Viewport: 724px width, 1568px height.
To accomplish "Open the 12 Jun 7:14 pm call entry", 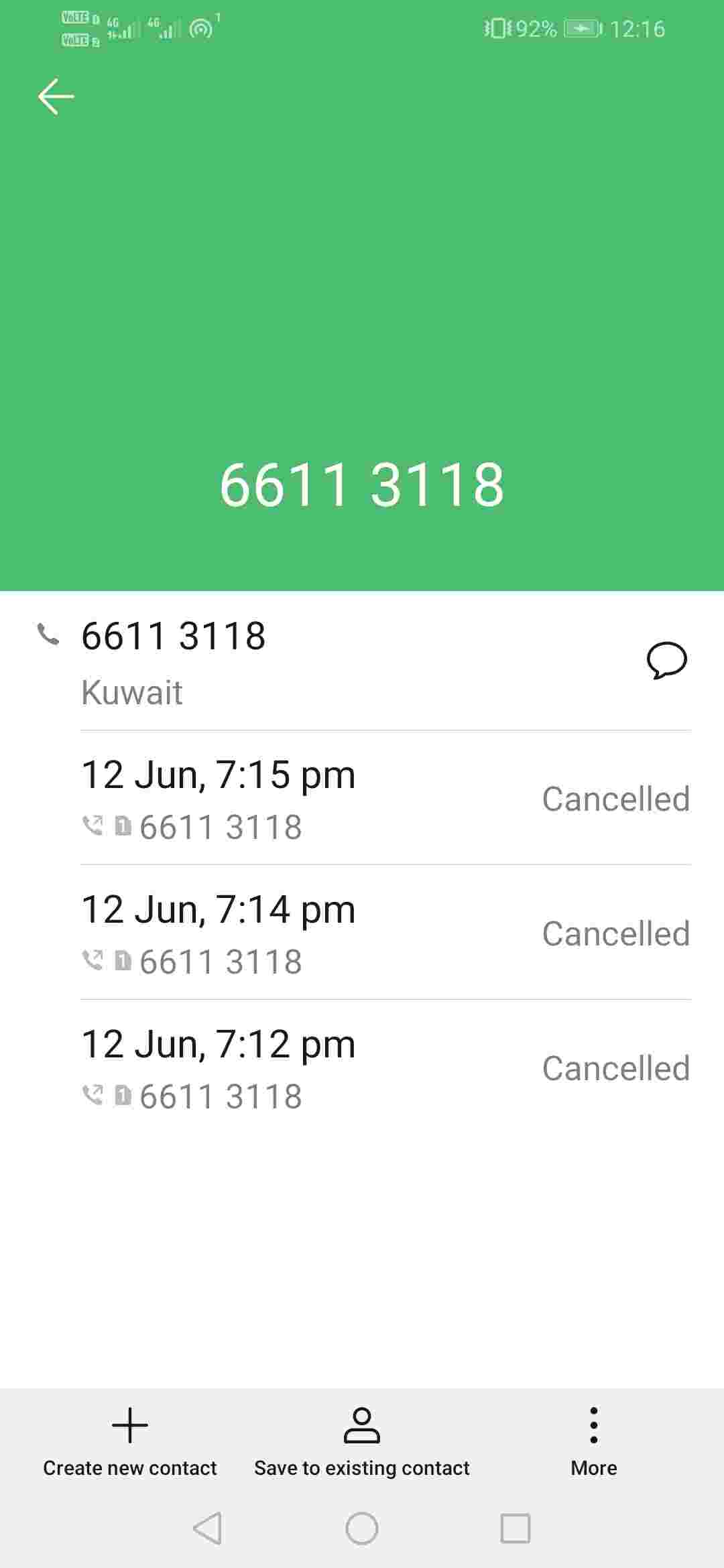I will click(x=385, y=933).
